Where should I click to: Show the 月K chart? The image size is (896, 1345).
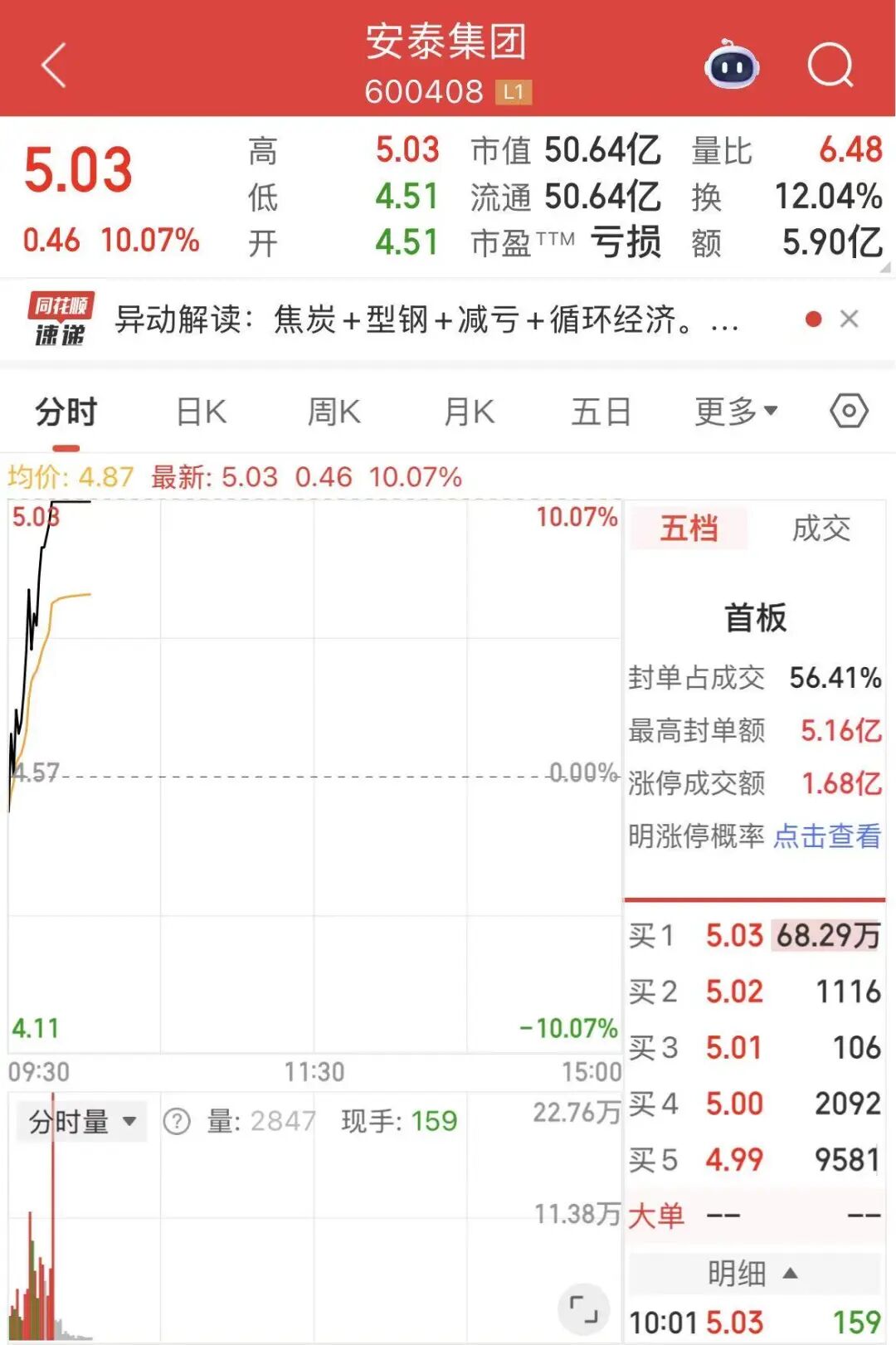[469, 412]
